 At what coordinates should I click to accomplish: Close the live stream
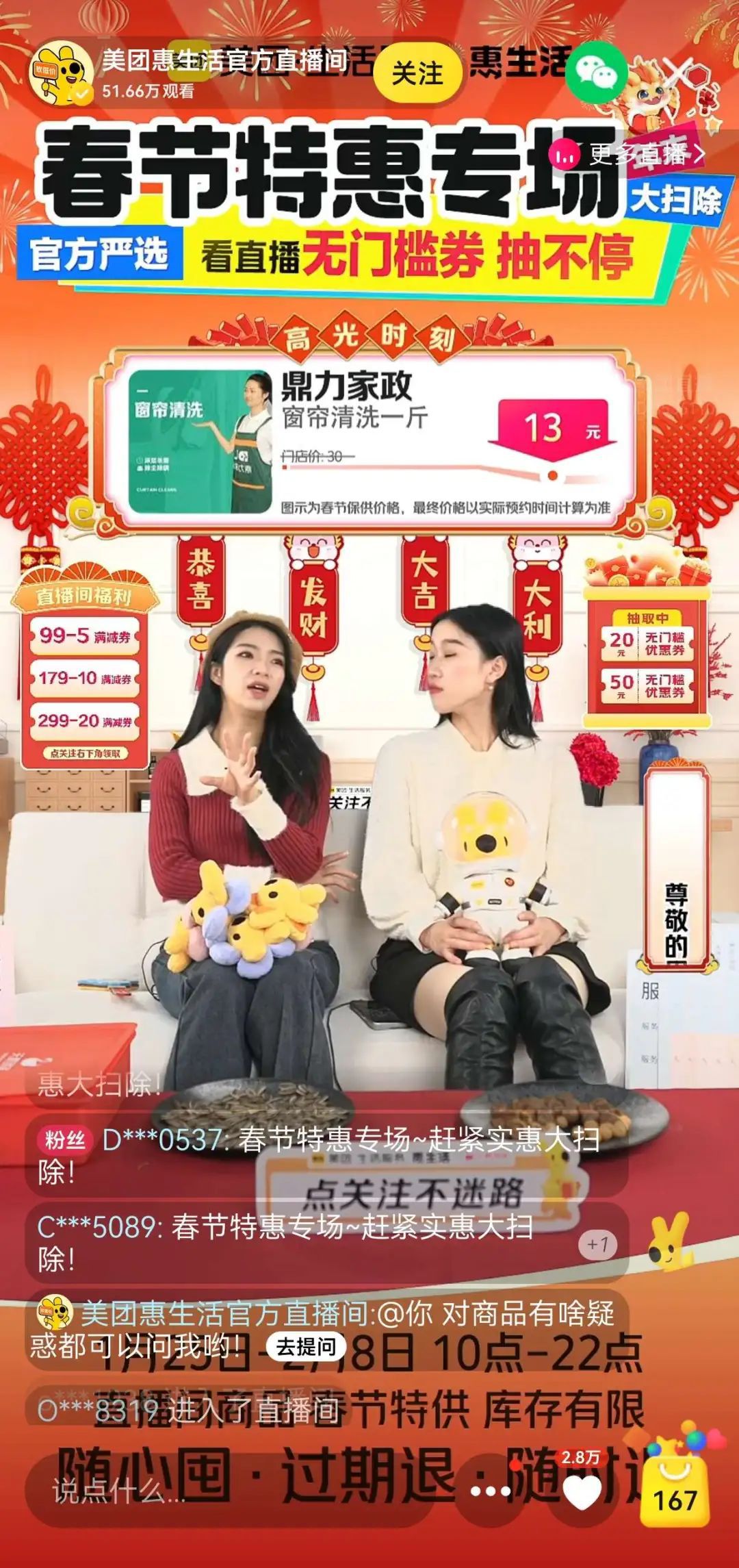(680, 72)
